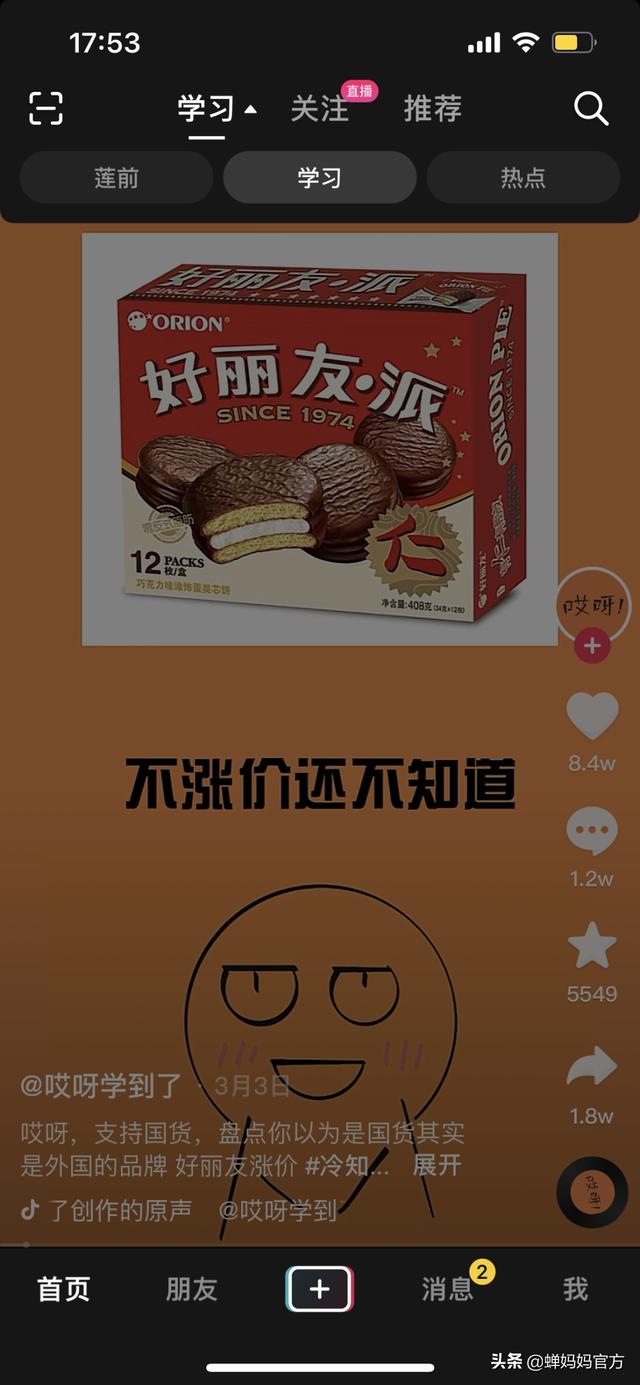
Task: Open the 消息 tab
Action: tap(447, 1289)
